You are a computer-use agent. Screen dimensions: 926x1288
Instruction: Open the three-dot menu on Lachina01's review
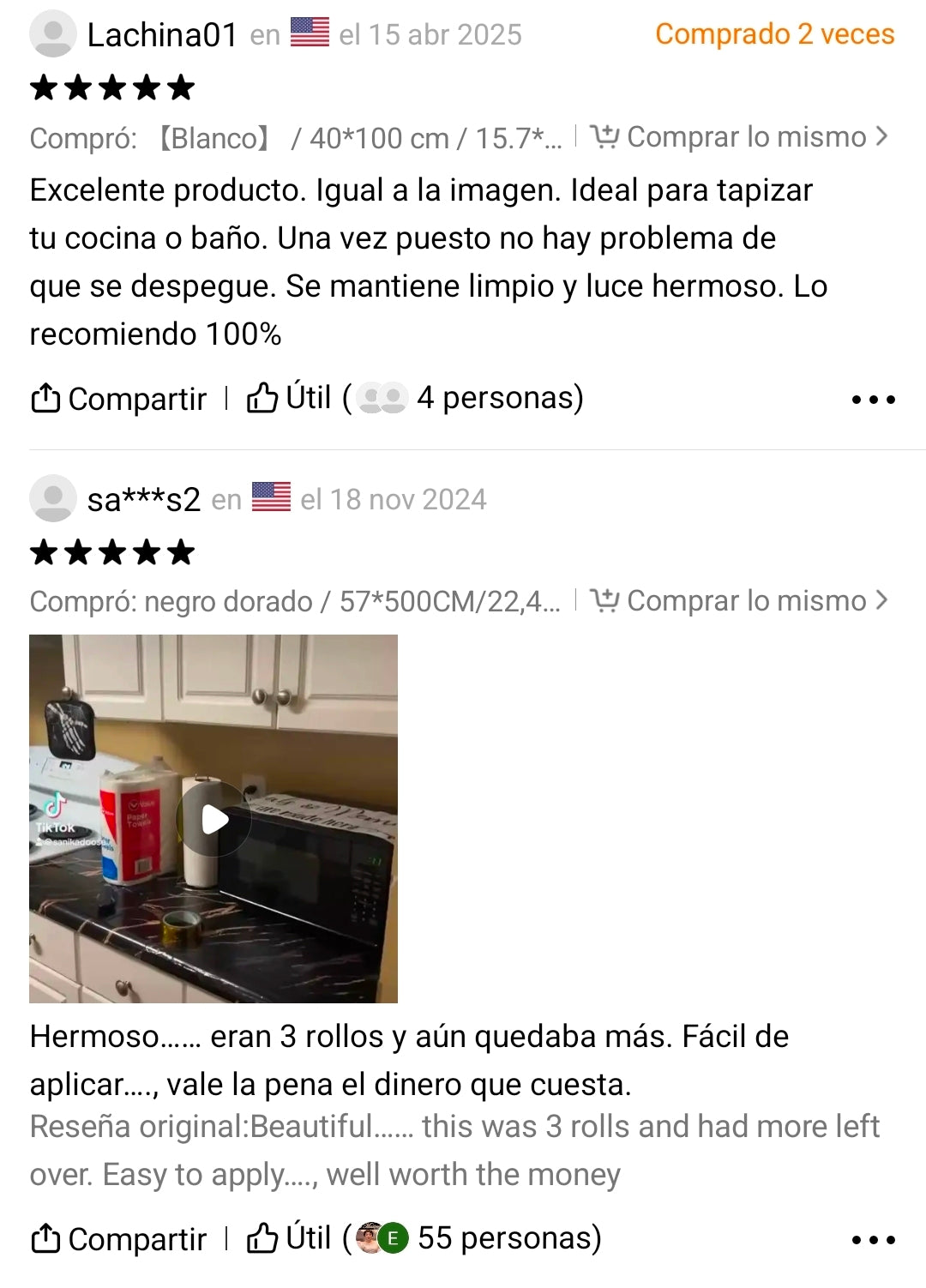(x=874, y=397)
